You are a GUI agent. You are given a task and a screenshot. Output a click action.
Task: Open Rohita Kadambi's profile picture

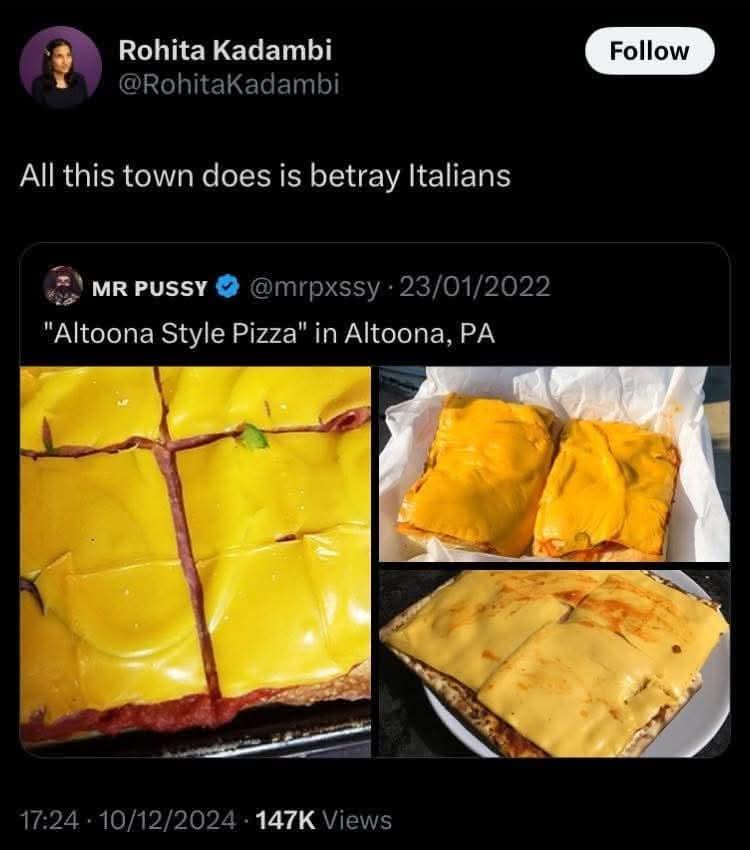pos(61,67)
